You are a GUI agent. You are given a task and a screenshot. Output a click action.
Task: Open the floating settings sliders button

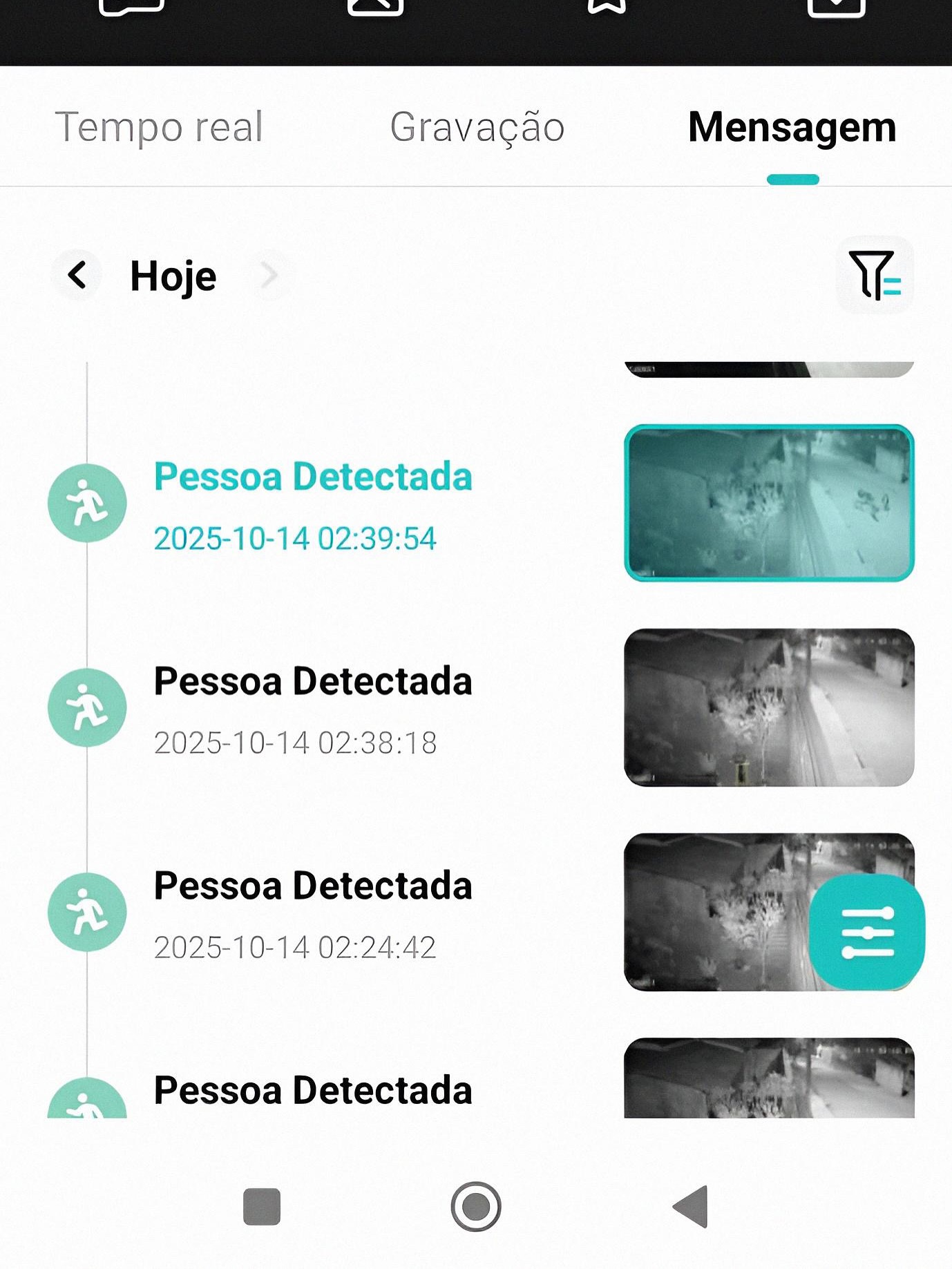(x=867, y=932)
